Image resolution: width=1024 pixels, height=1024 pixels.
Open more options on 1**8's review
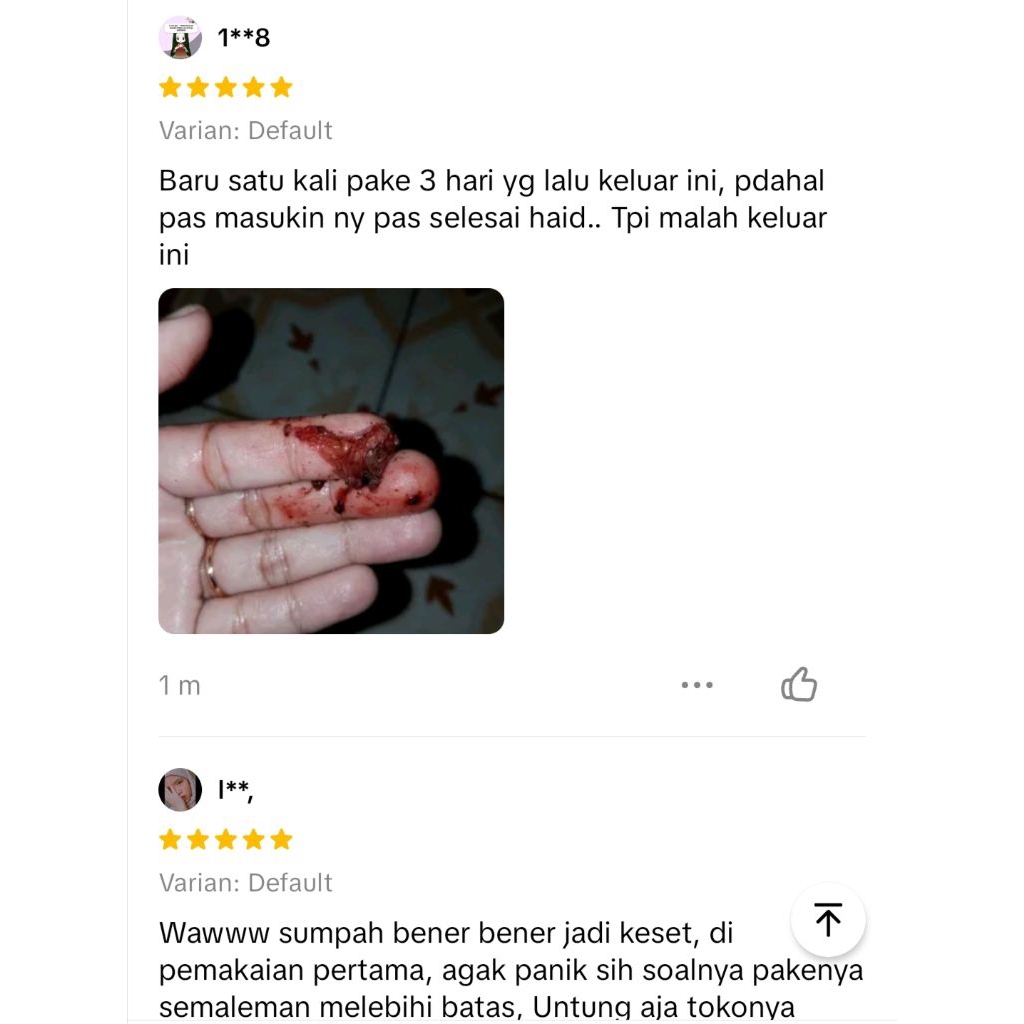pyautogui.click(x=697, y=685)
